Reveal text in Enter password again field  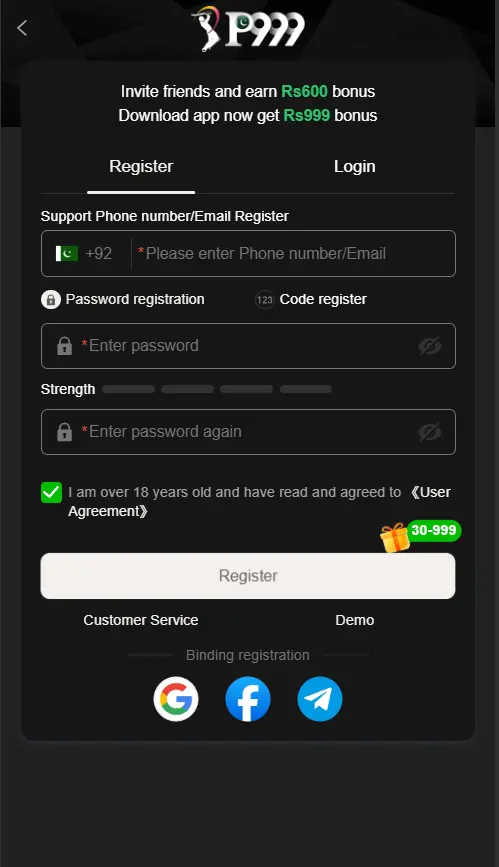click(x=429, y=432)
